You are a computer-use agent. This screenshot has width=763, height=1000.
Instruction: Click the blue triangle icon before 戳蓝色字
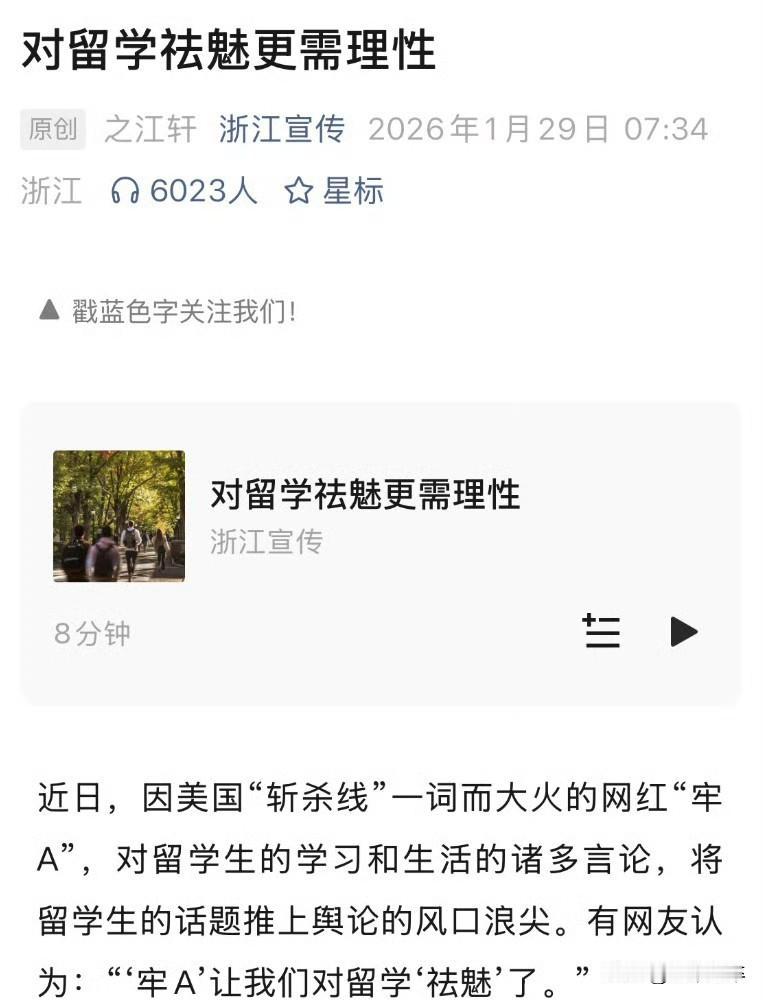coord(47,311)
